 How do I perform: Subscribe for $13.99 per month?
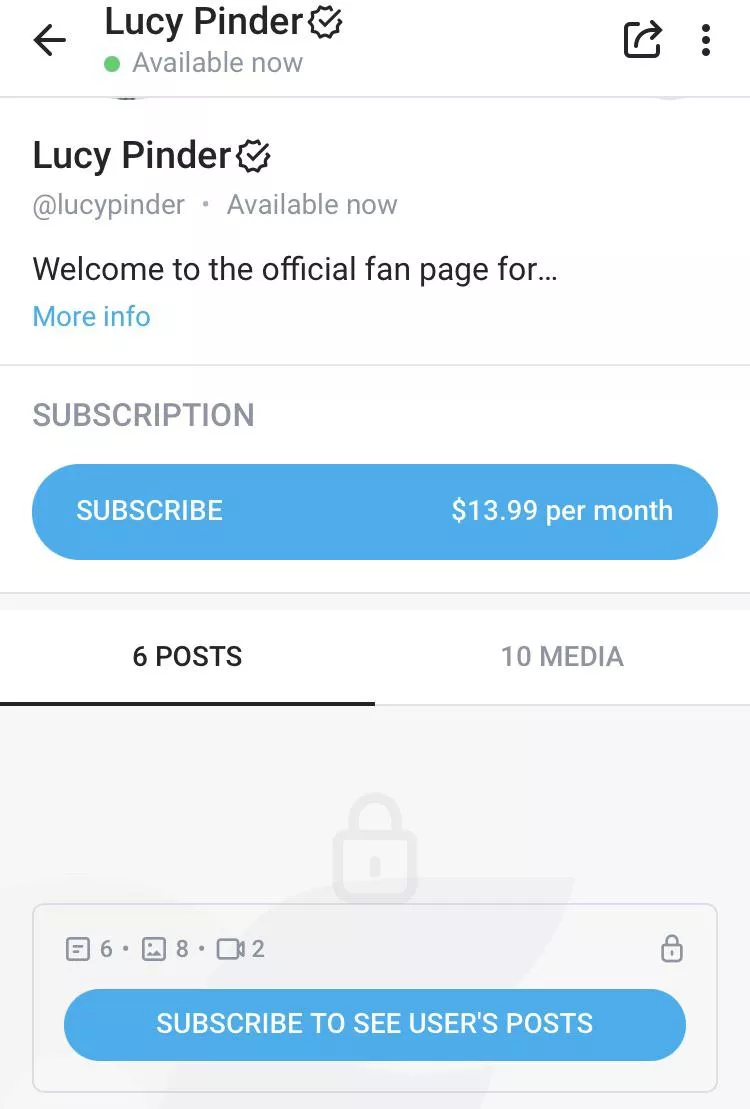click(x=375, y=511)
